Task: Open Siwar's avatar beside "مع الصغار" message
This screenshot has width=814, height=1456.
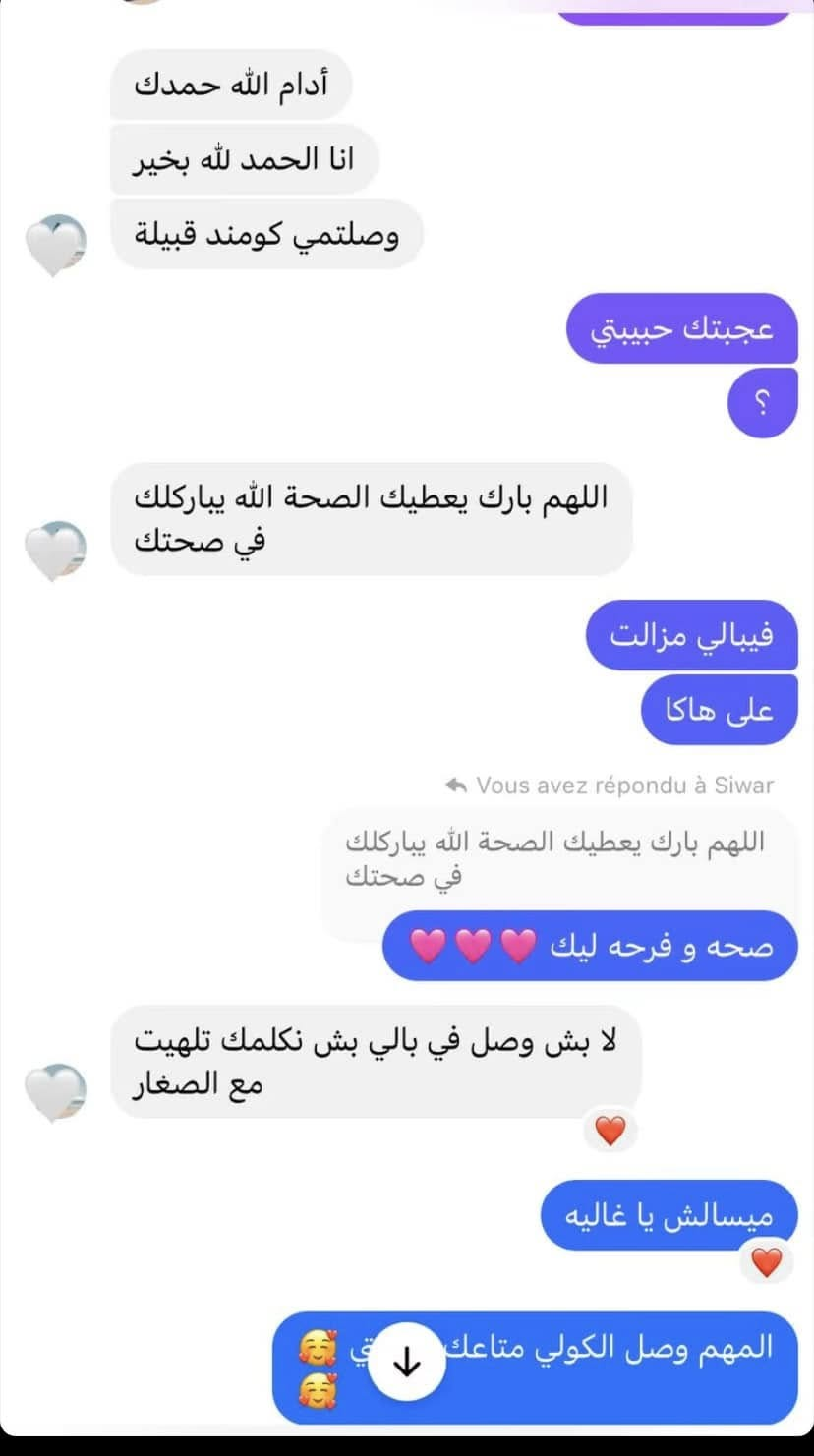Action: pyautogui.click(x=55, y=1093)
